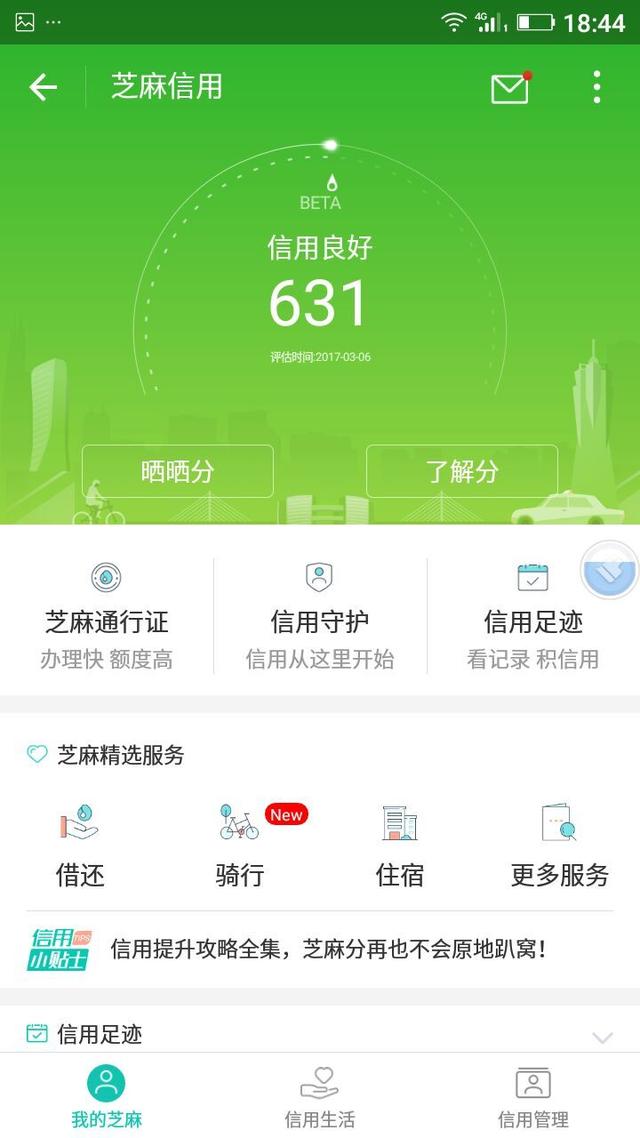Go back using the top-left arrow
Viewport: 640px width, 1138px height.
tap(43, 88)
